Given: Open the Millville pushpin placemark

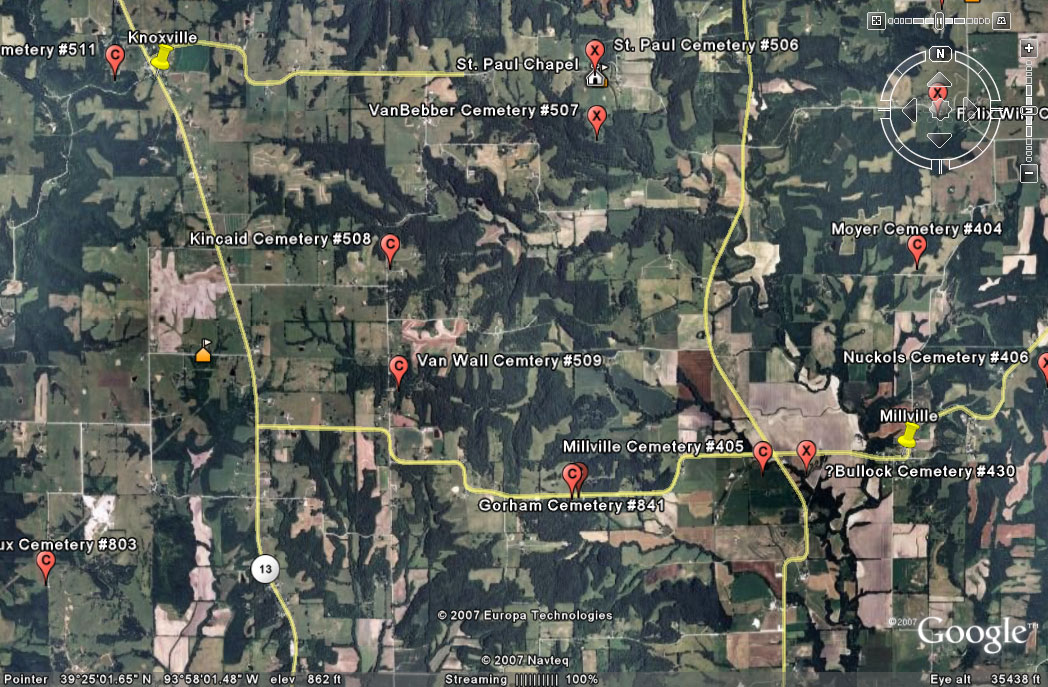Looking at the screenshot, I should coord(908,435).
